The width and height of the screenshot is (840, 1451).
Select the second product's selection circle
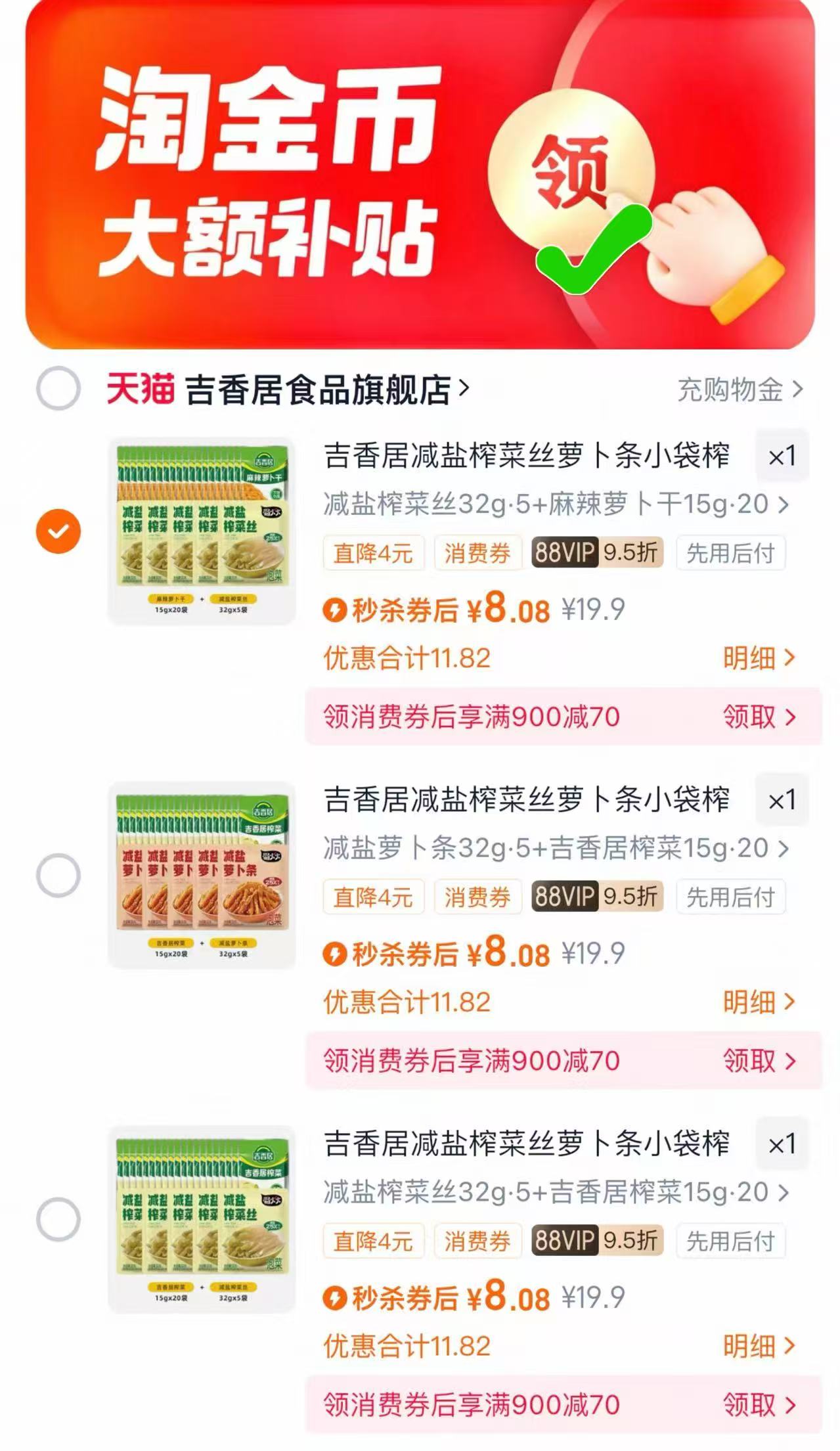60,874
